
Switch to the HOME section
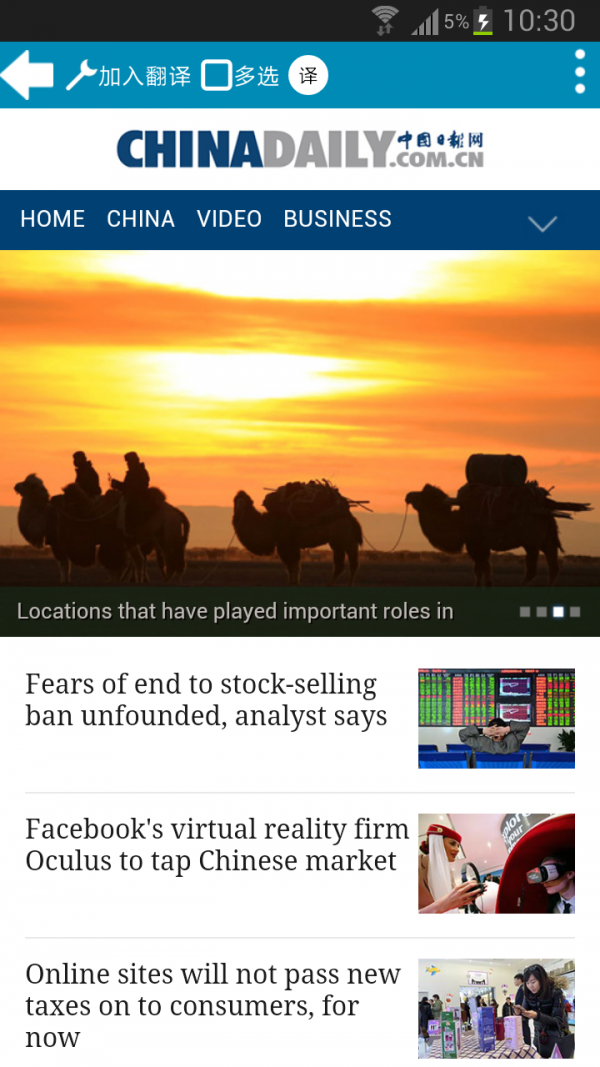[52, 219]
